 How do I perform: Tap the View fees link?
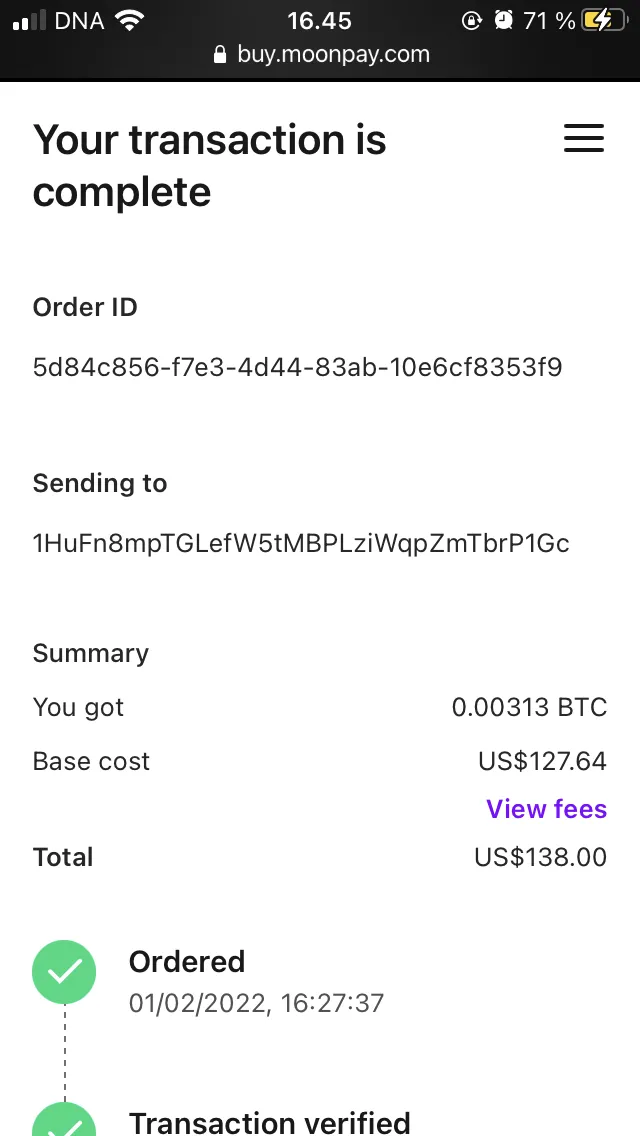pyautogui.click(x=547, y=809)
